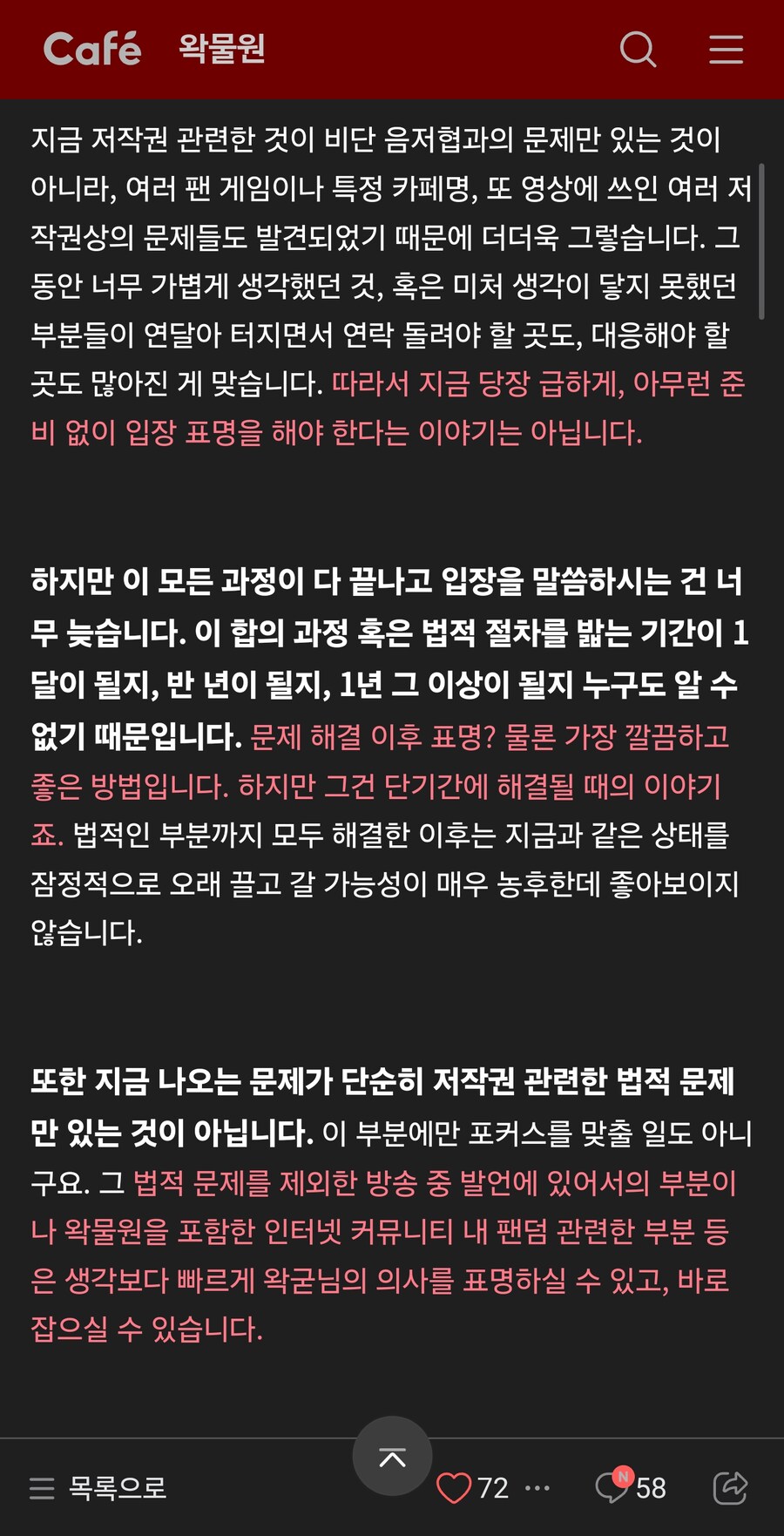Like this post with the heart icon
The image size is (784, 1536).
click(x=453, y=1487)
